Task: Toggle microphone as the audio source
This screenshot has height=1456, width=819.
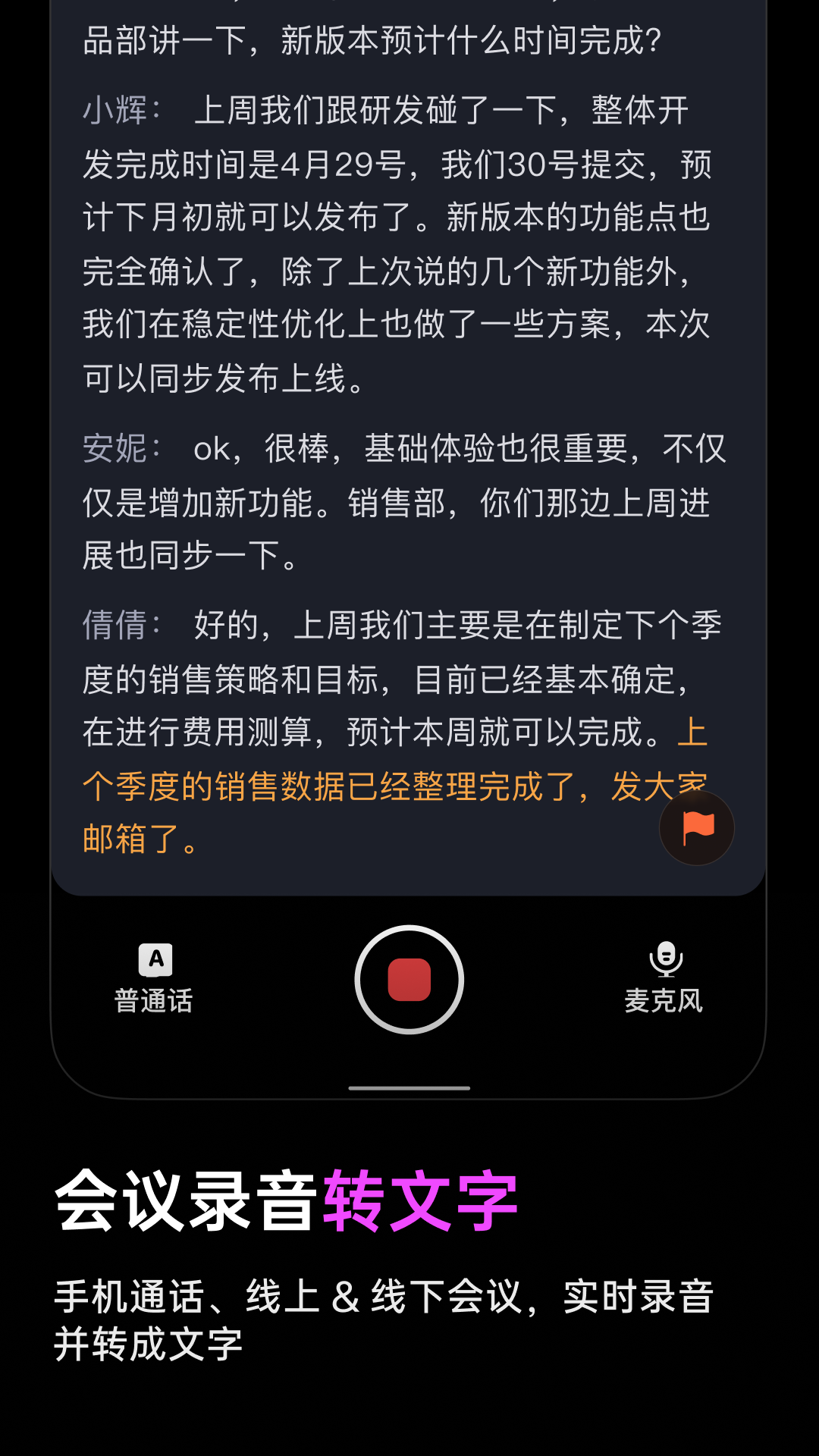Action: click(666, 978)
